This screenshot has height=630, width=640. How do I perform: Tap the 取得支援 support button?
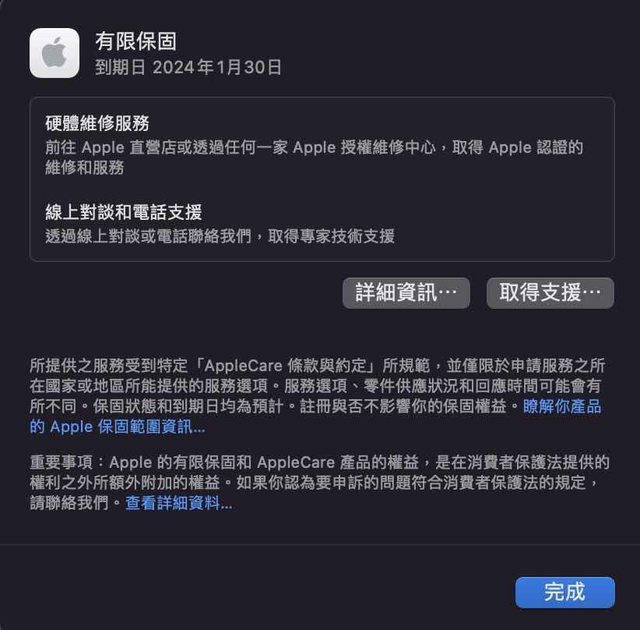[x=549, y=293]
